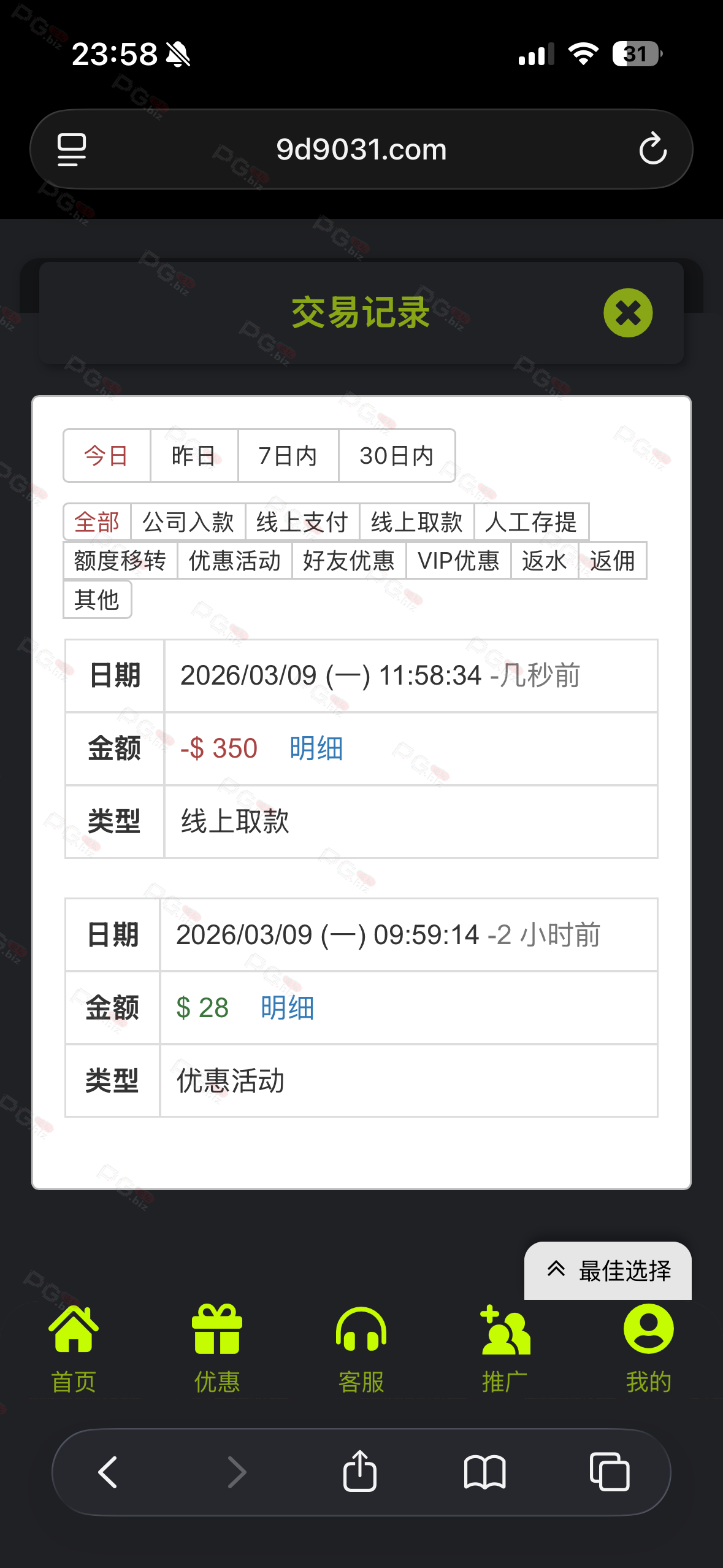The width and height of the screenshot is (723, 1568).
Task: Share this page from the browser toolbar
Action: pyautogui.click(x=360, y=1471)
